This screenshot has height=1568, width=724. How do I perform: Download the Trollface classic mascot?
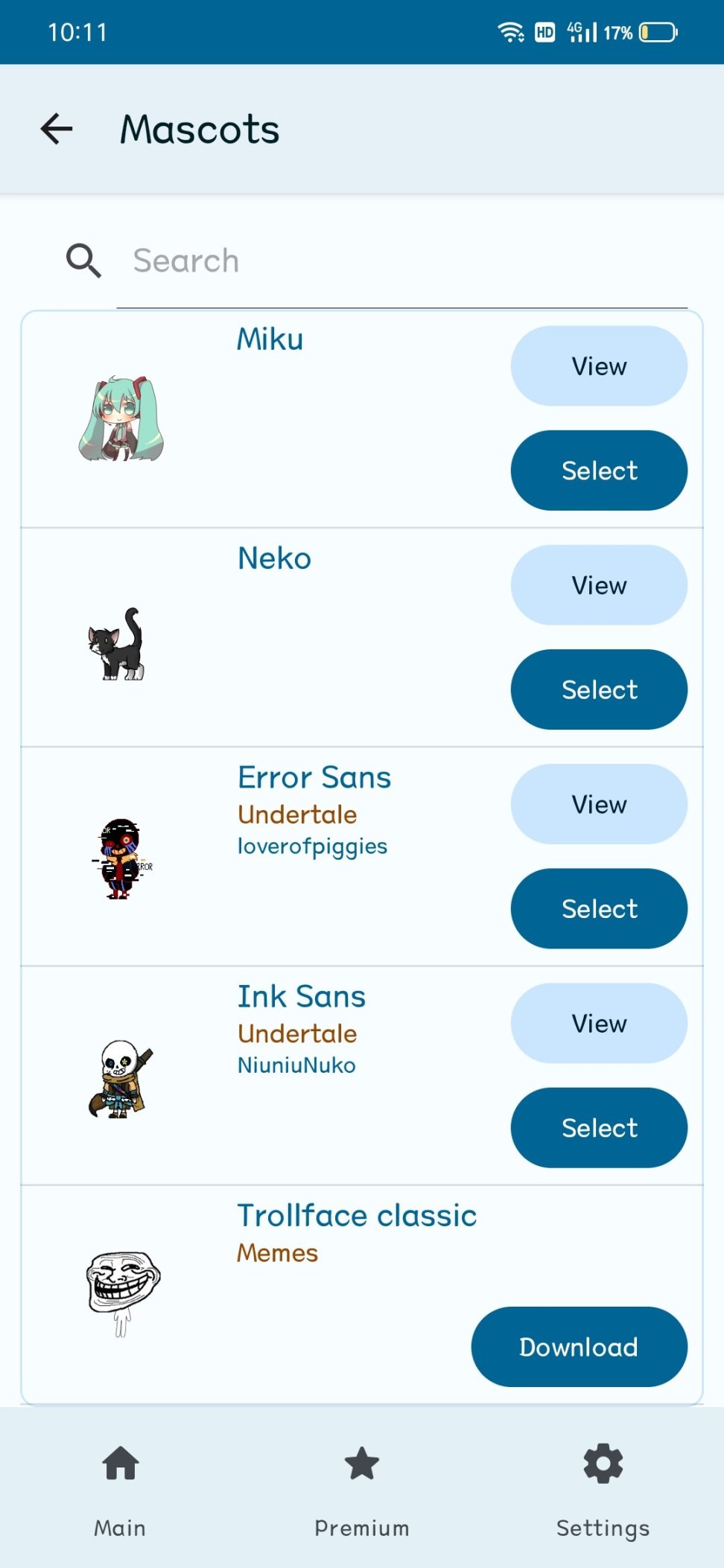[x=579, y=1346]
